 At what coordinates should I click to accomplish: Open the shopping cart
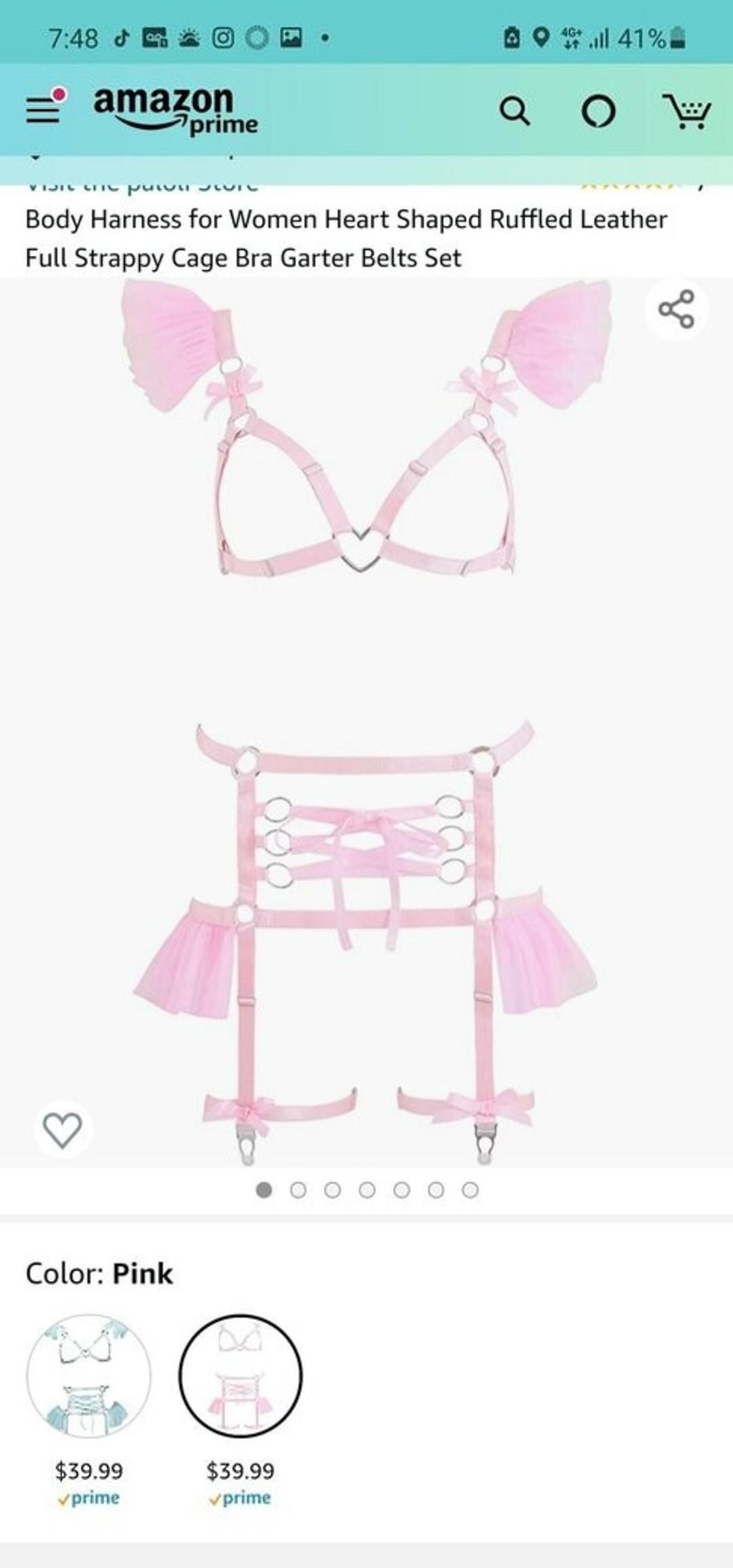[687, 112]
